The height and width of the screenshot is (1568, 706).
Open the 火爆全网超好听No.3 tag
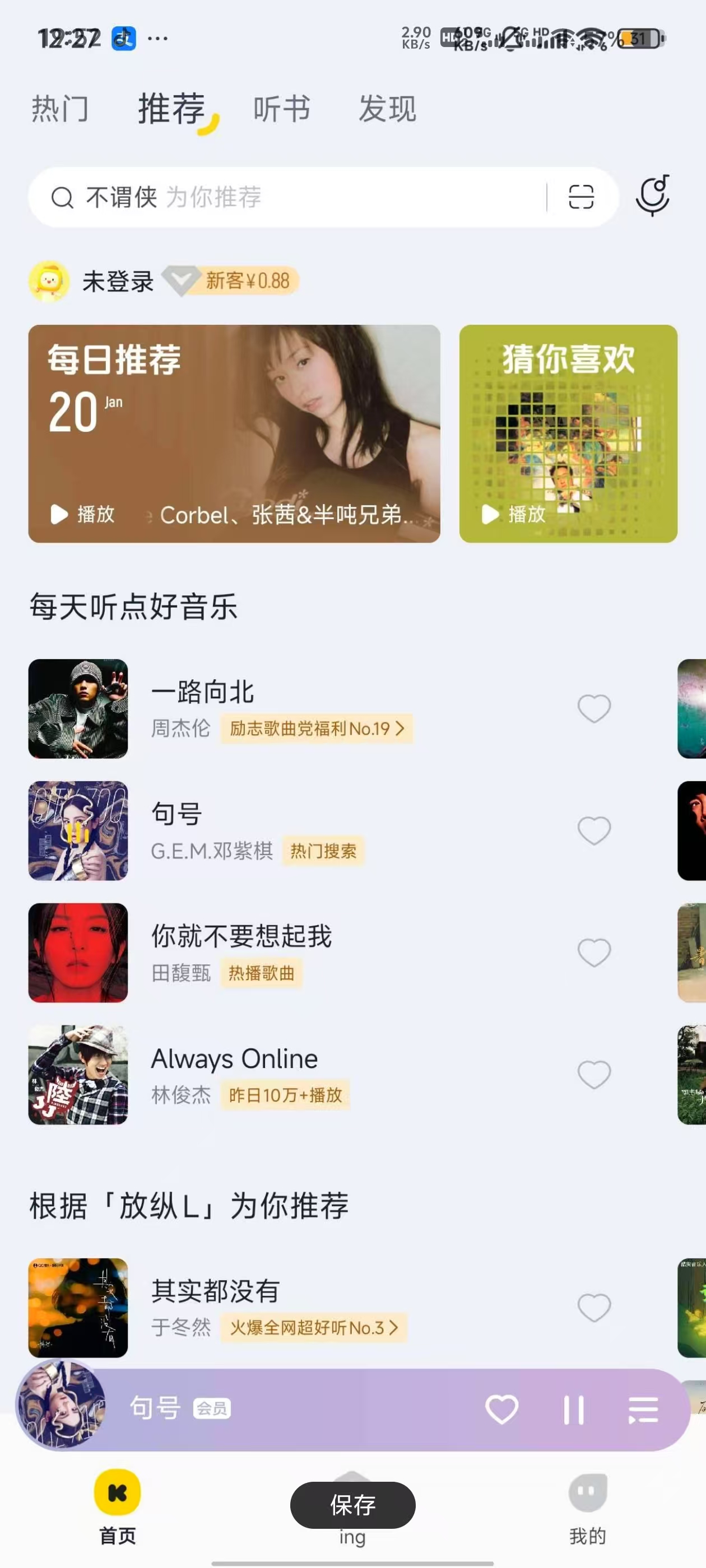314,1328
